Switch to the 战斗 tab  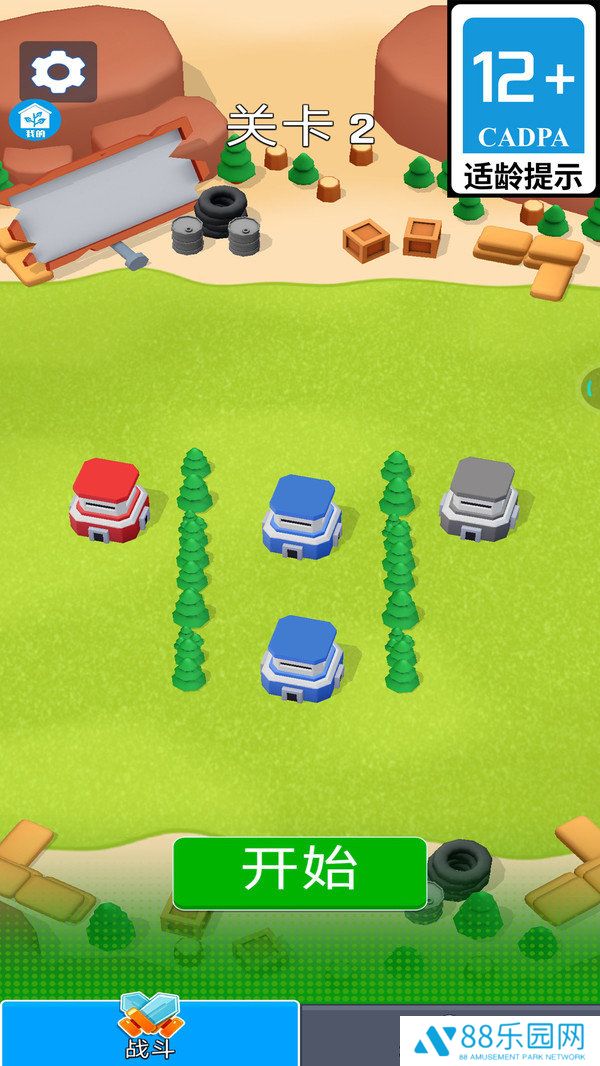[149, 1032]
